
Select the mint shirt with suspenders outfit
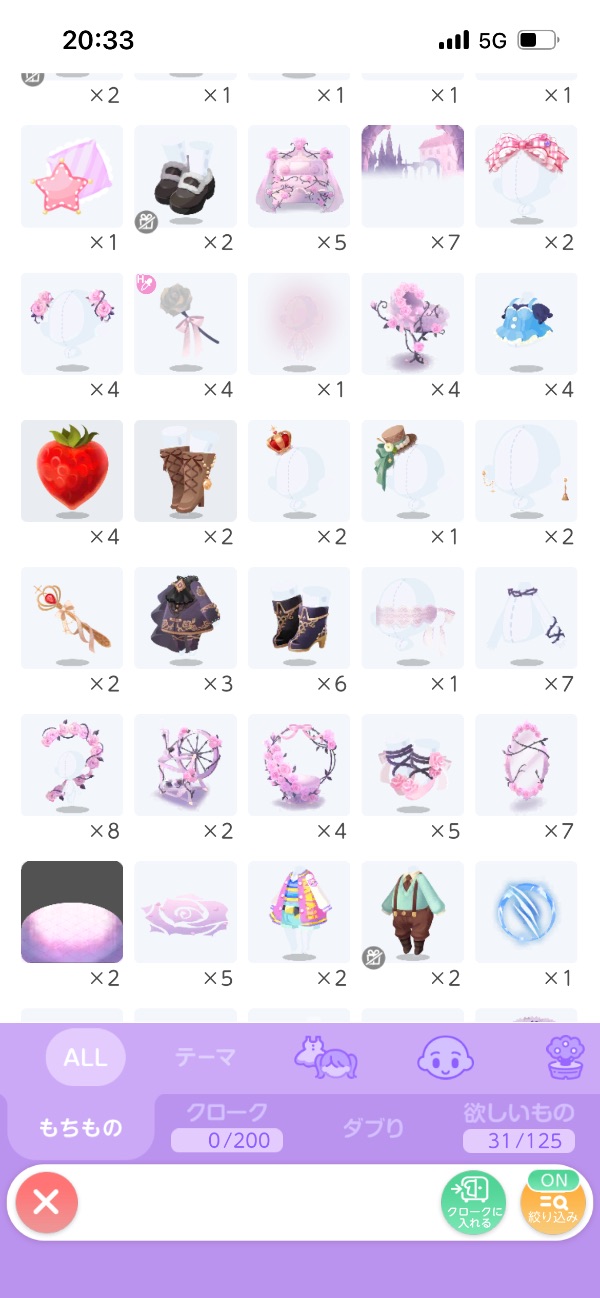(413, 912)
